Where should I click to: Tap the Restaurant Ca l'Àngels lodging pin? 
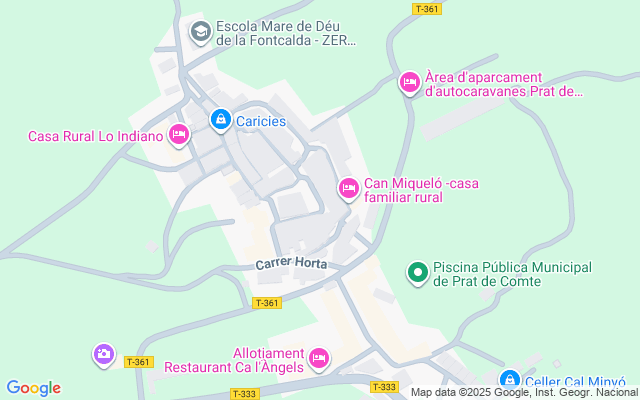pos(319,357)
